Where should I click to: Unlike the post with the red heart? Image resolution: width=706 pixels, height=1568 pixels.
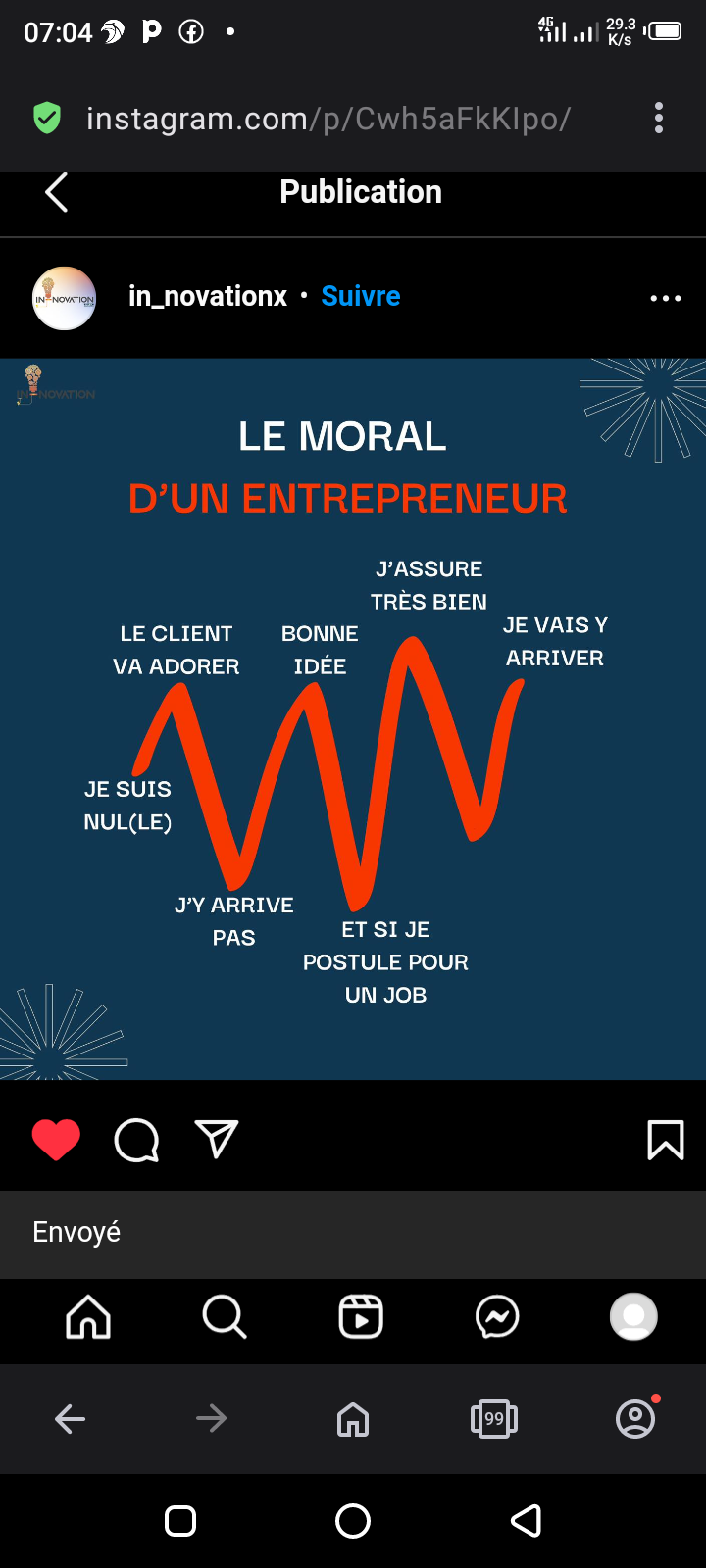tap(56, 1140)
